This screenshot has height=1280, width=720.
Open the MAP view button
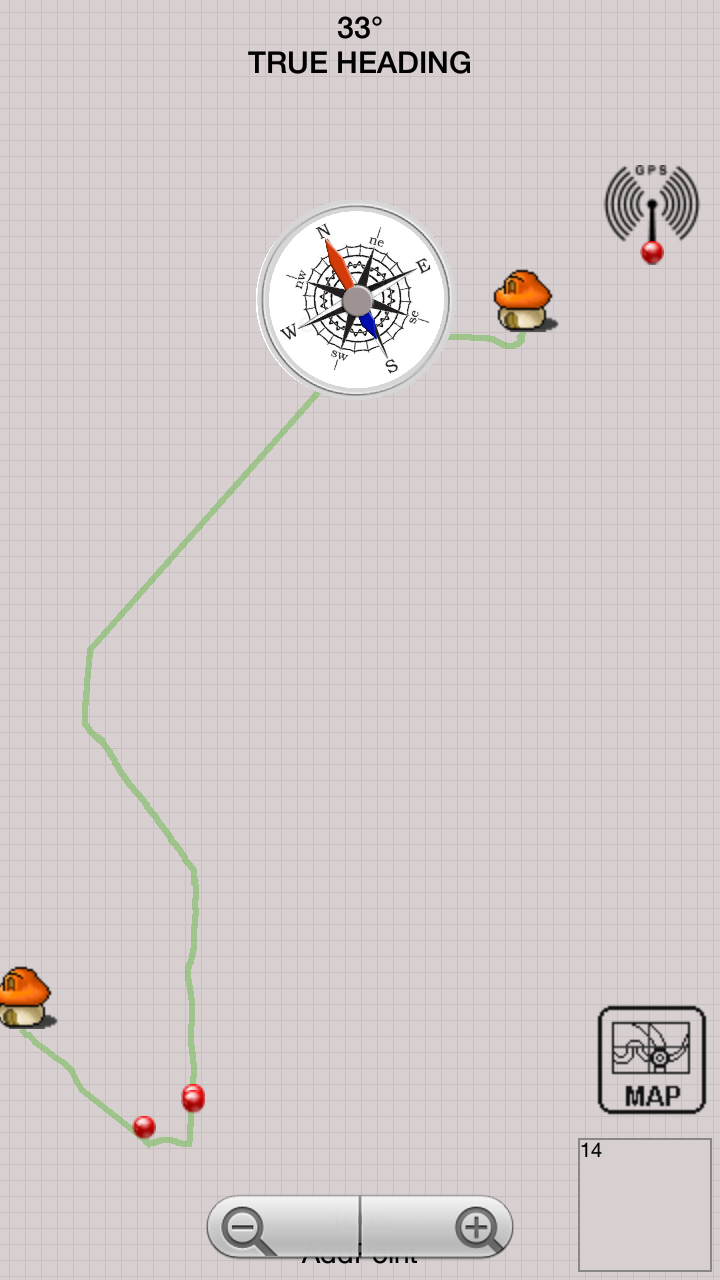click(x=652, y=1060)
